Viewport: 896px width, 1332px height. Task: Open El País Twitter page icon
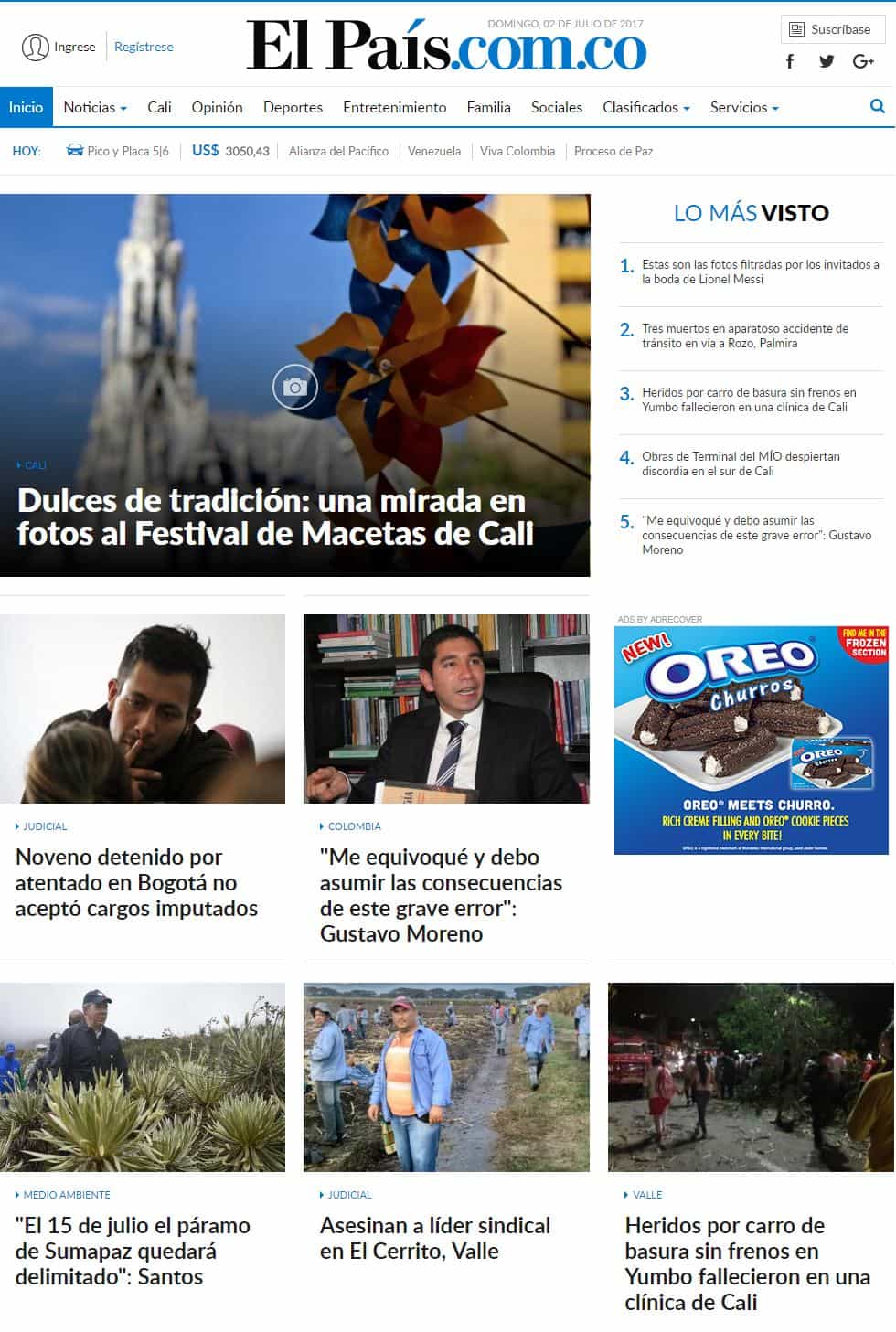[827, 61]
